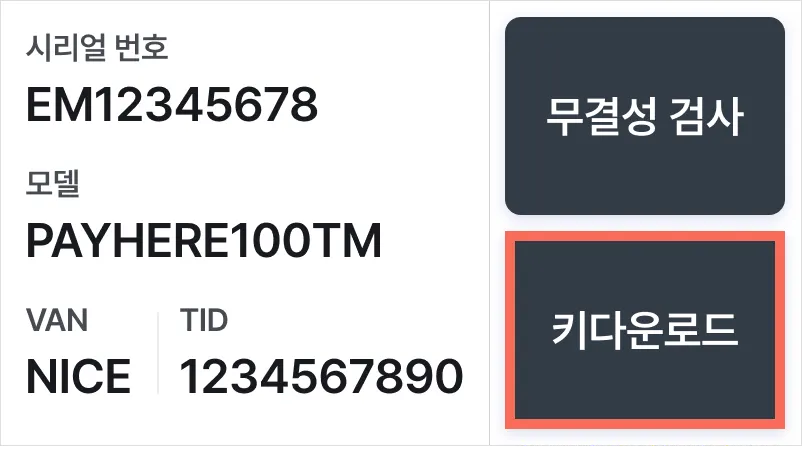Tap the 무결성 검사 button
The height and width of the screenshot is (449, 802).
[645, 116]
